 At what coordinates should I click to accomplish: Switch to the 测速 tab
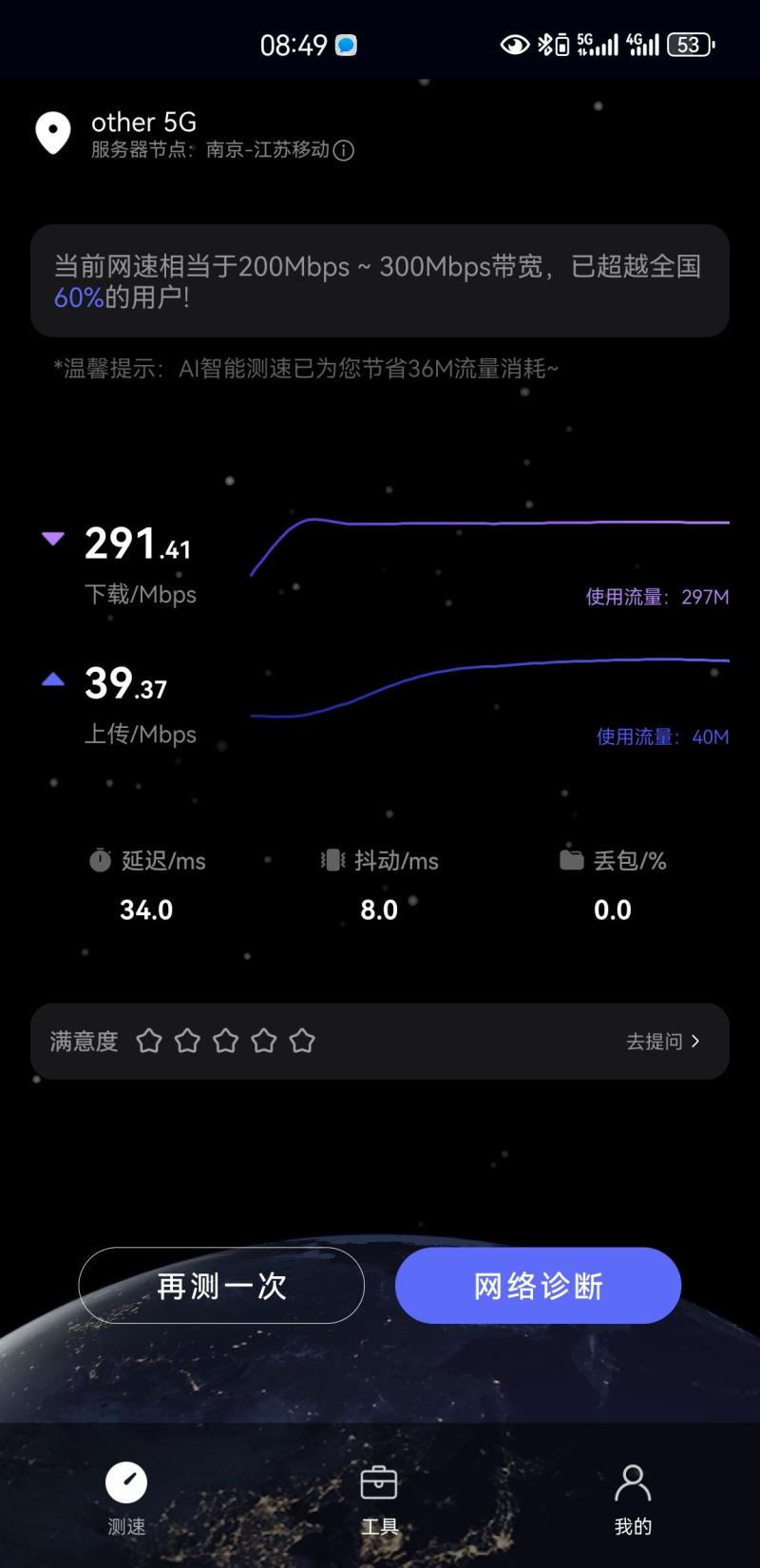tap(126, 1498)
